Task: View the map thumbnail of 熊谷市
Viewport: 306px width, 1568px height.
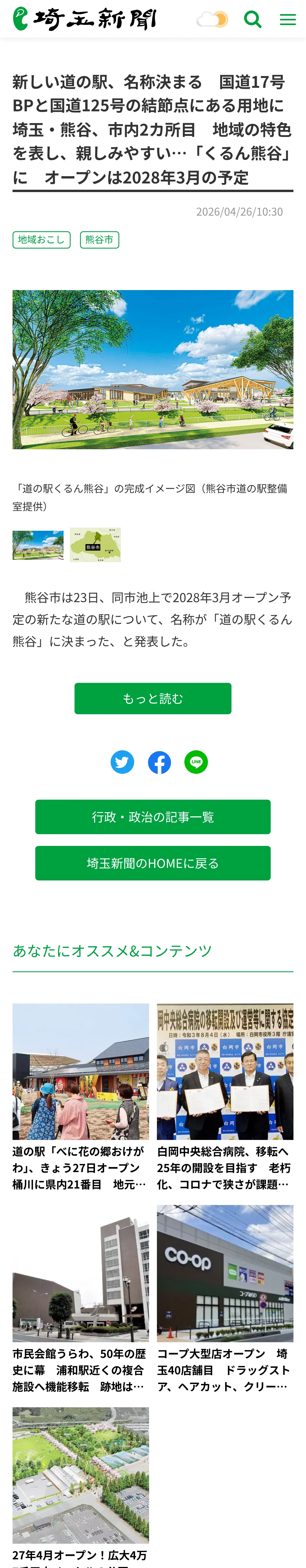Action: click(x=95, y=545)
